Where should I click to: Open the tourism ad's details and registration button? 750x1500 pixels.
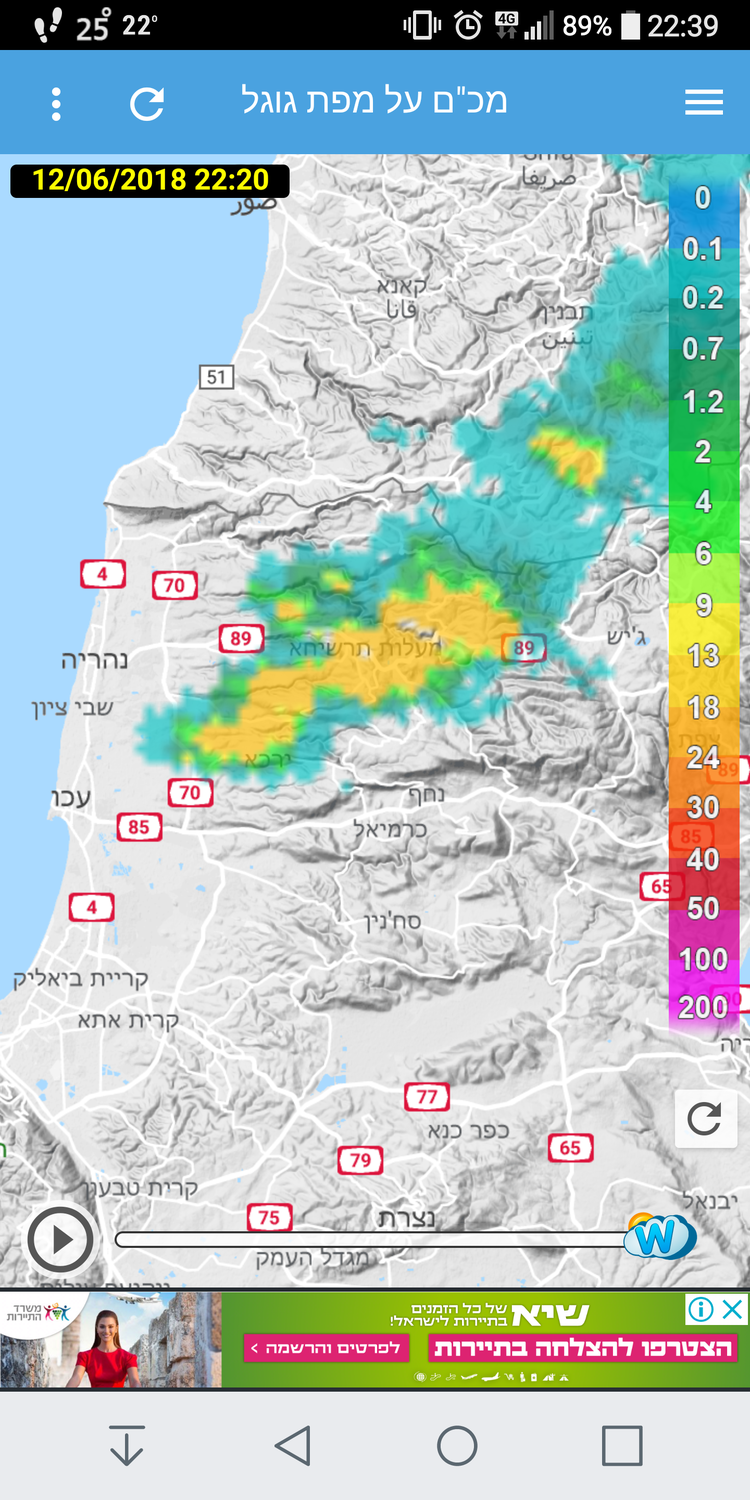pos(326,1348)
